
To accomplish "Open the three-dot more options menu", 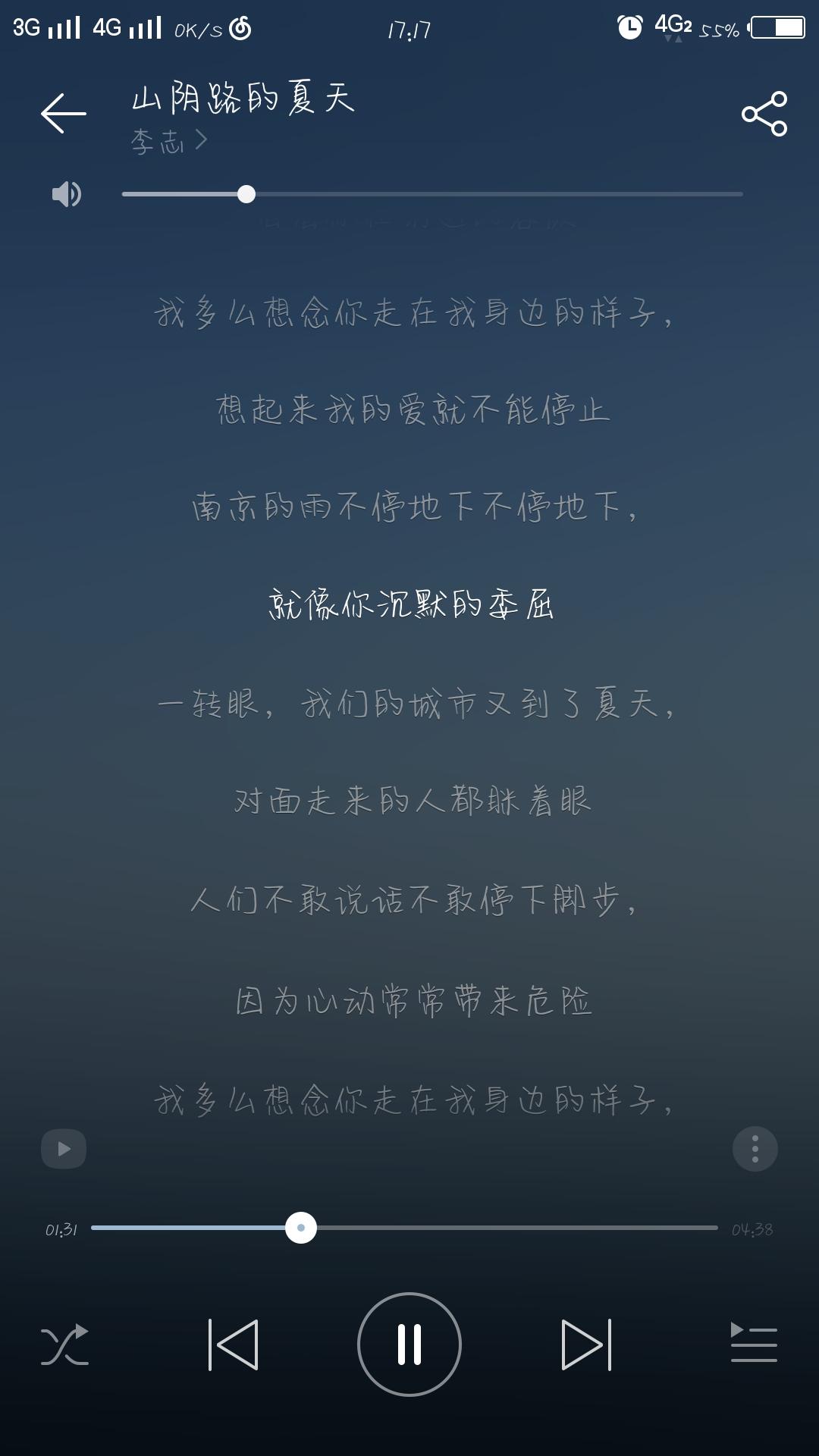I will click(755, 1149).
